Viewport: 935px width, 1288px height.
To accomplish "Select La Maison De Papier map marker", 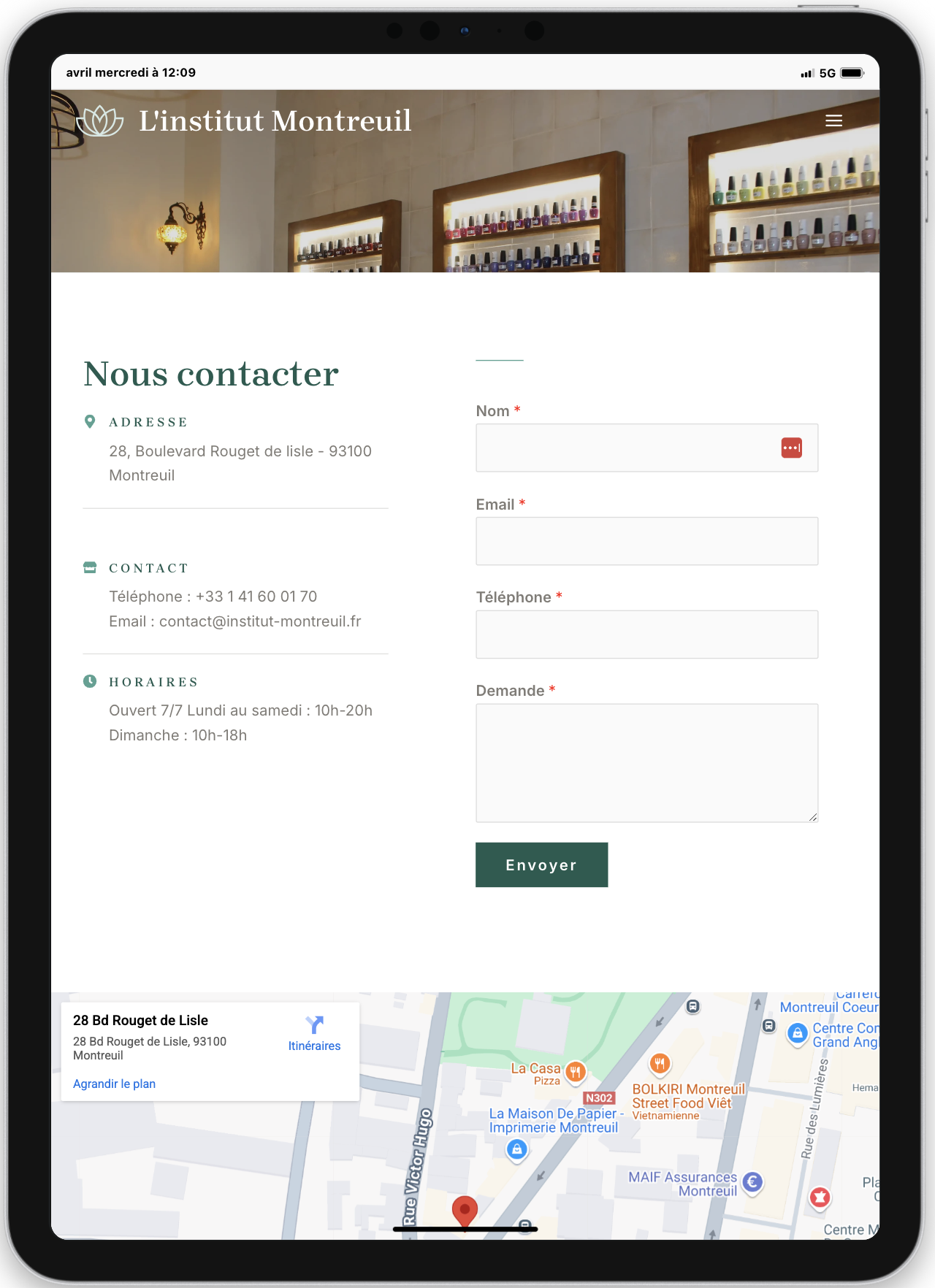I will (x=517, y=1149).
